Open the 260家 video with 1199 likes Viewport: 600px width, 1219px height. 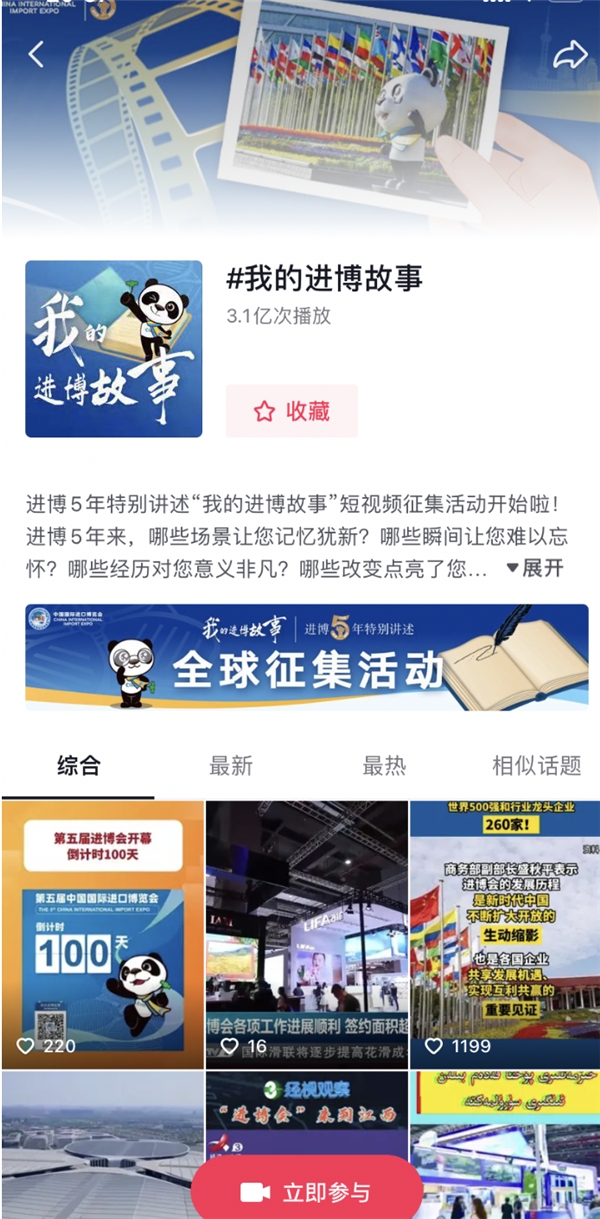click(505, 930)
